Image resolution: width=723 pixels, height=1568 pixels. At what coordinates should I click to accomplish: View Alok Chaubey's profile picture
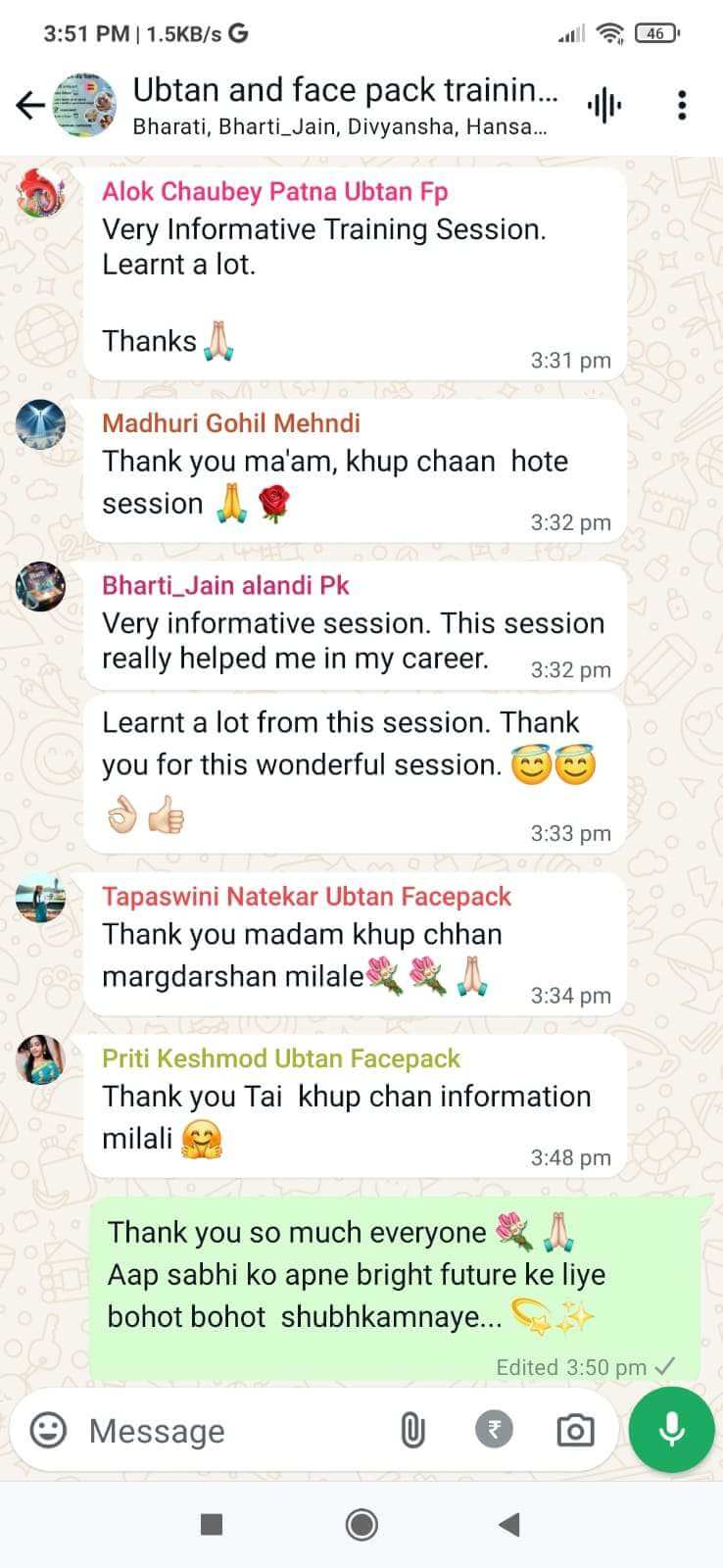tap(41, 193)
